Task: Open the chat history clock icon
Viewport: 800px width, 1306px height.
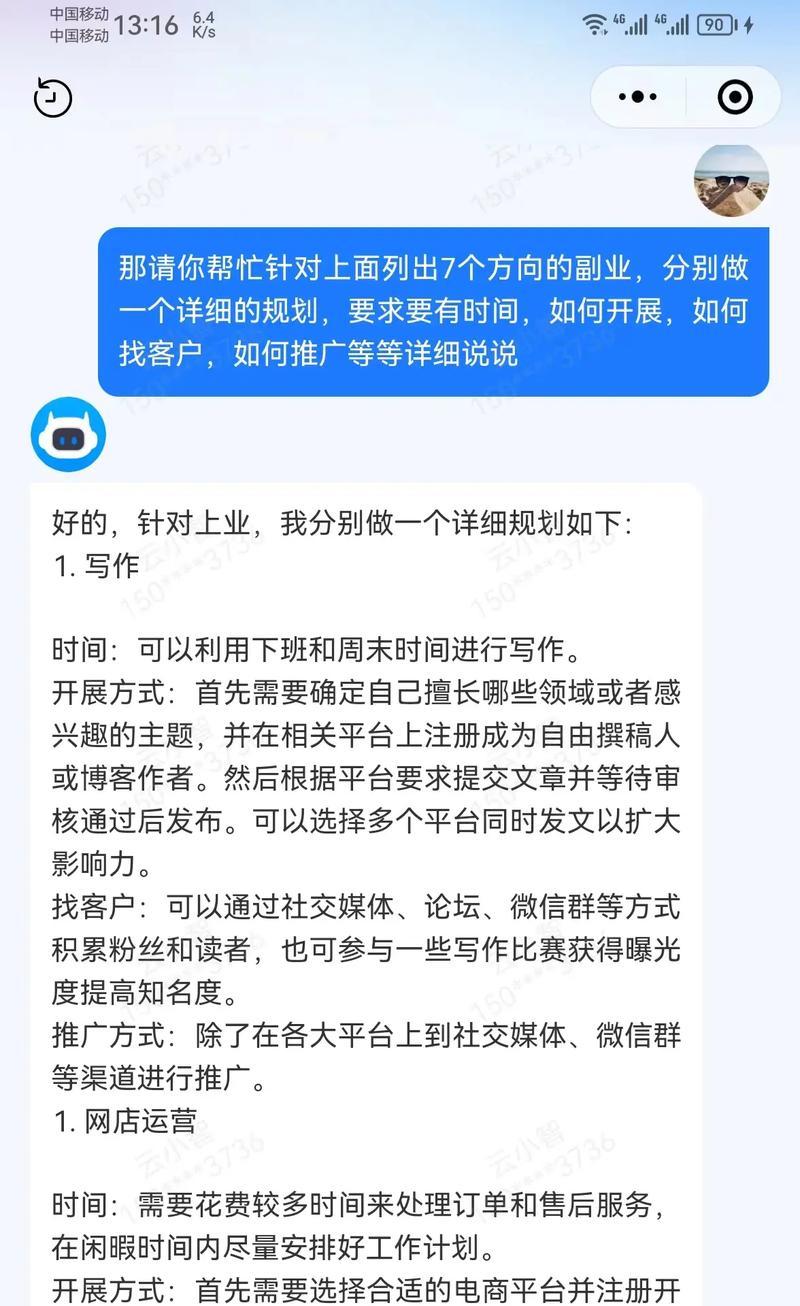Action: [52, 97]
